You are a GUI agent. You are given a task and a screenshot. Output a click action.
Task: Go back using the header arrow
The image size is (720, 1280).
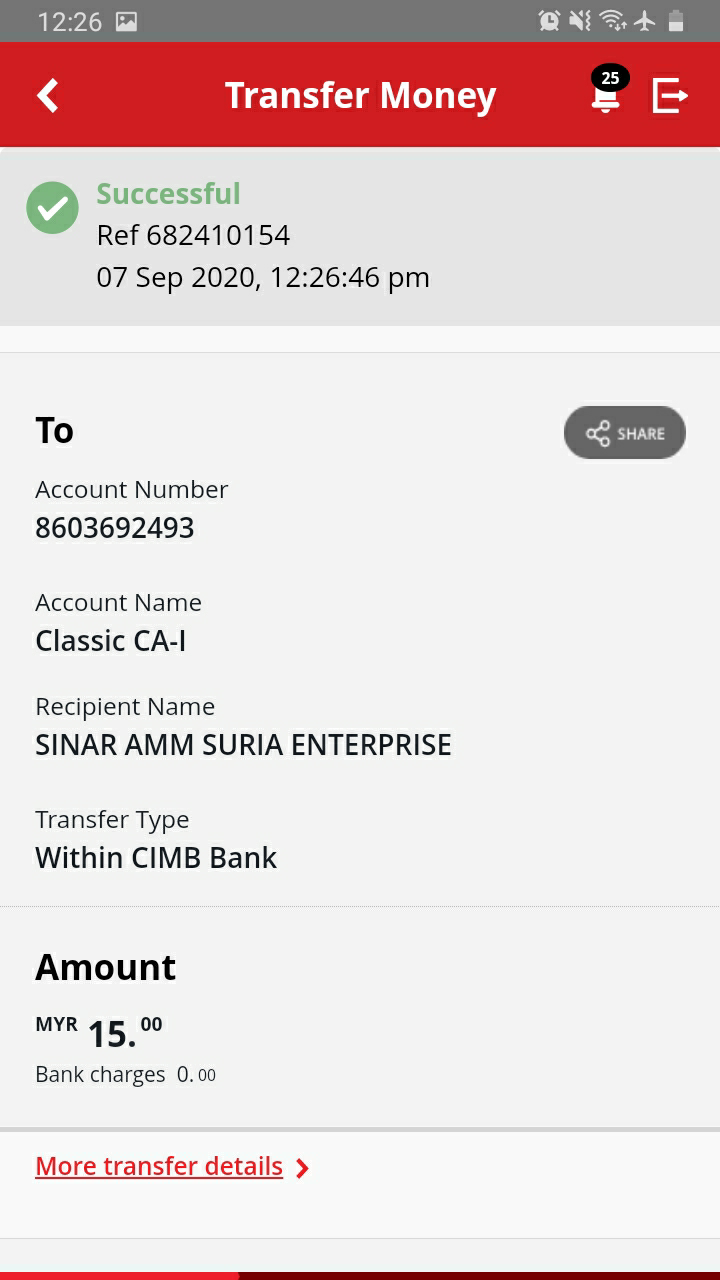pos(48,96)
